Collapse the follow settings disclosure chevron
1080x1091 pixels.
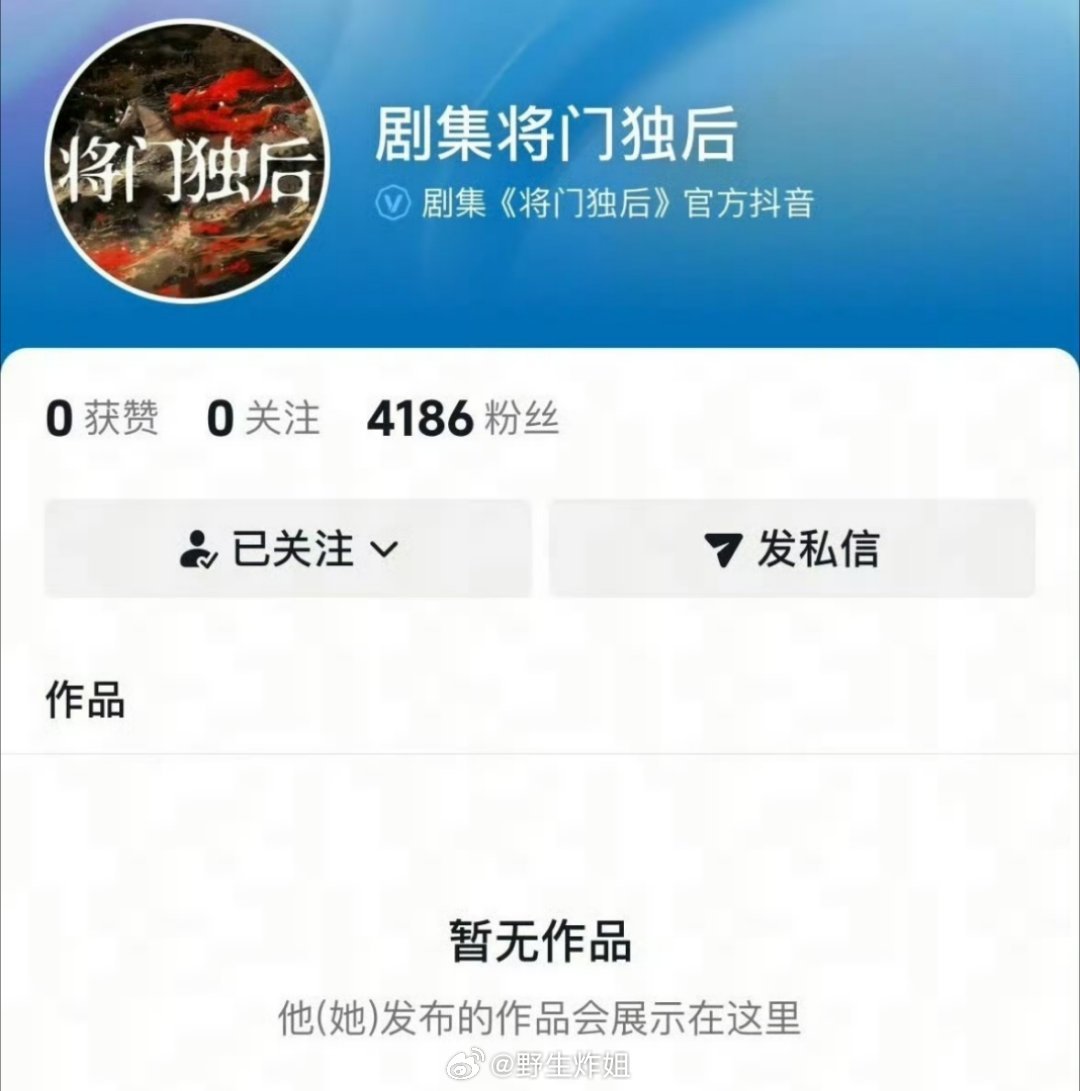pyautogui.click(x=383, y=551)
